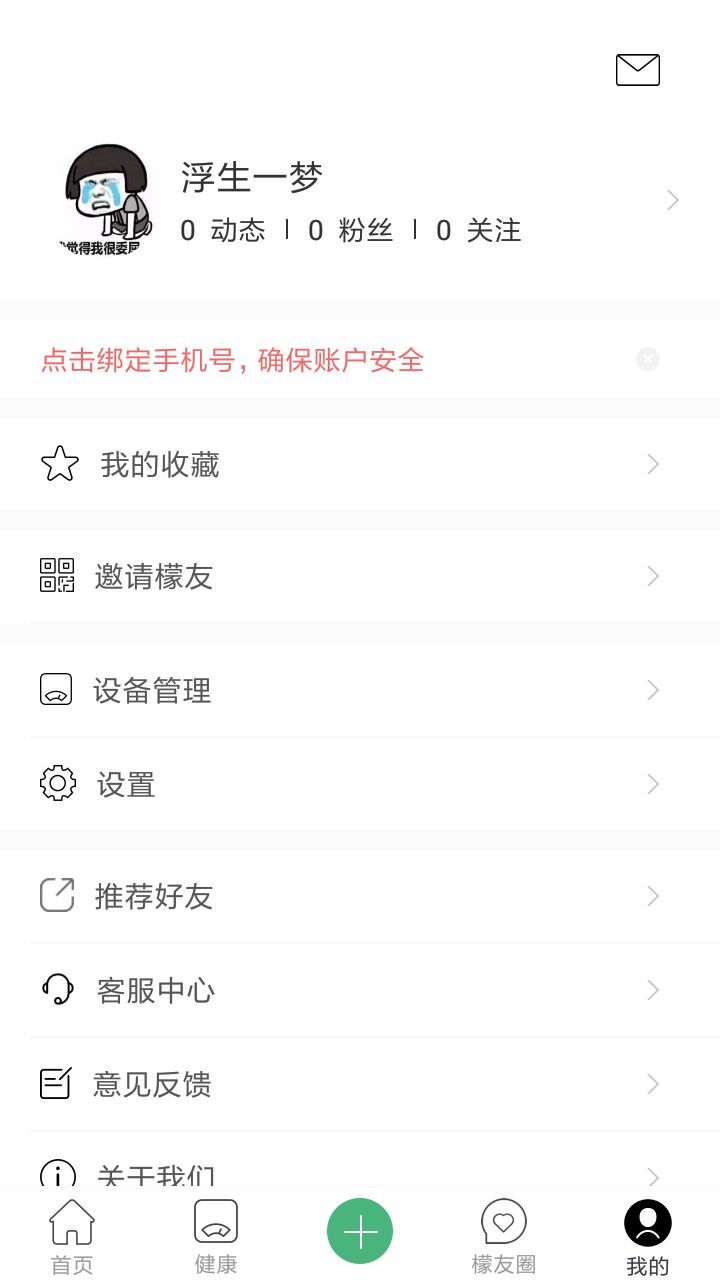Screen dimensions: 720x1280
Task: Click the share icon beside 推荐好友
Action: tap(57, 896)
